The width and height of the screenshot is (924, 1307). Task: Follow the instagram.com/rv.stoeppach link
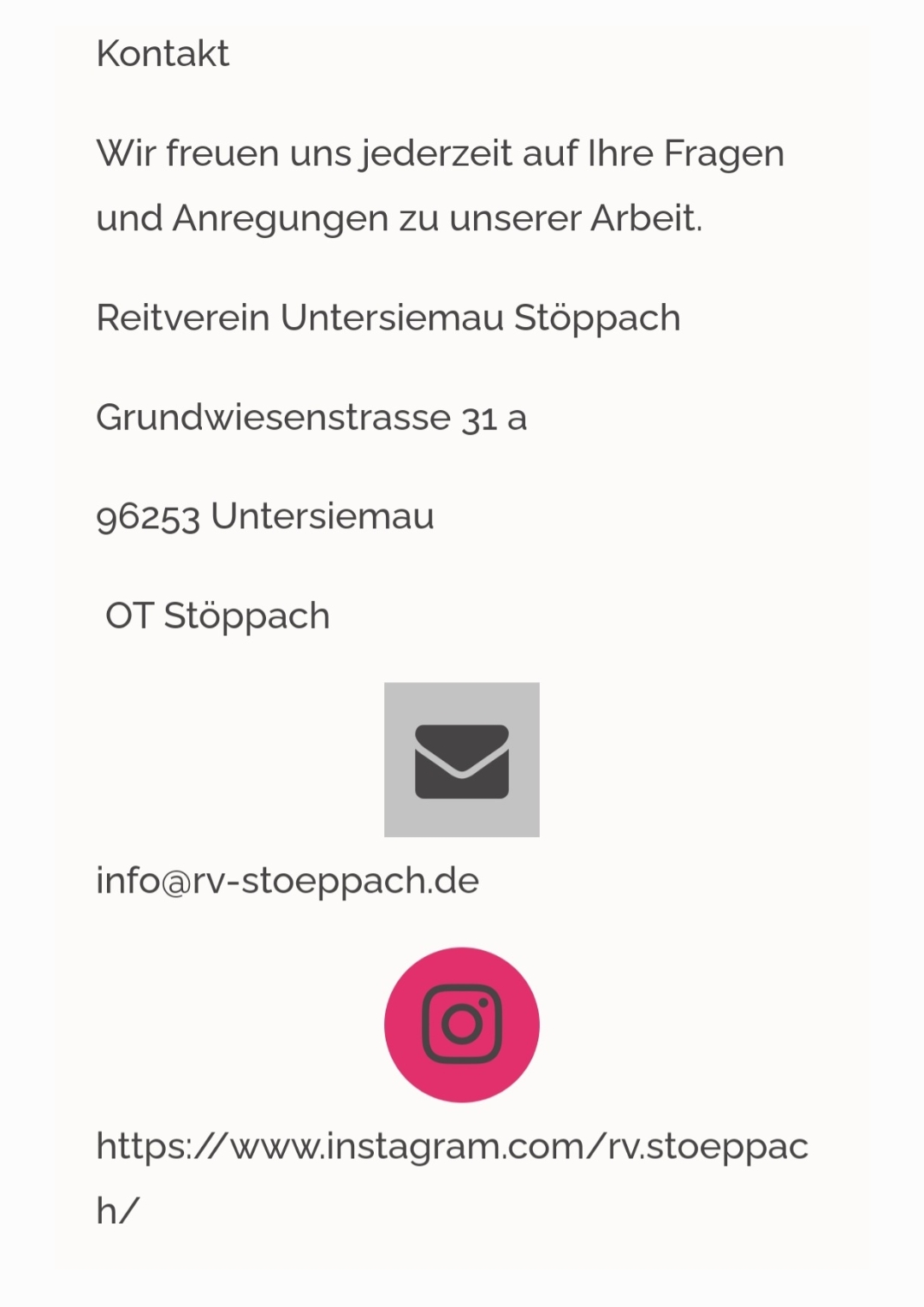pyautogui.click(x=452, y=1147)
